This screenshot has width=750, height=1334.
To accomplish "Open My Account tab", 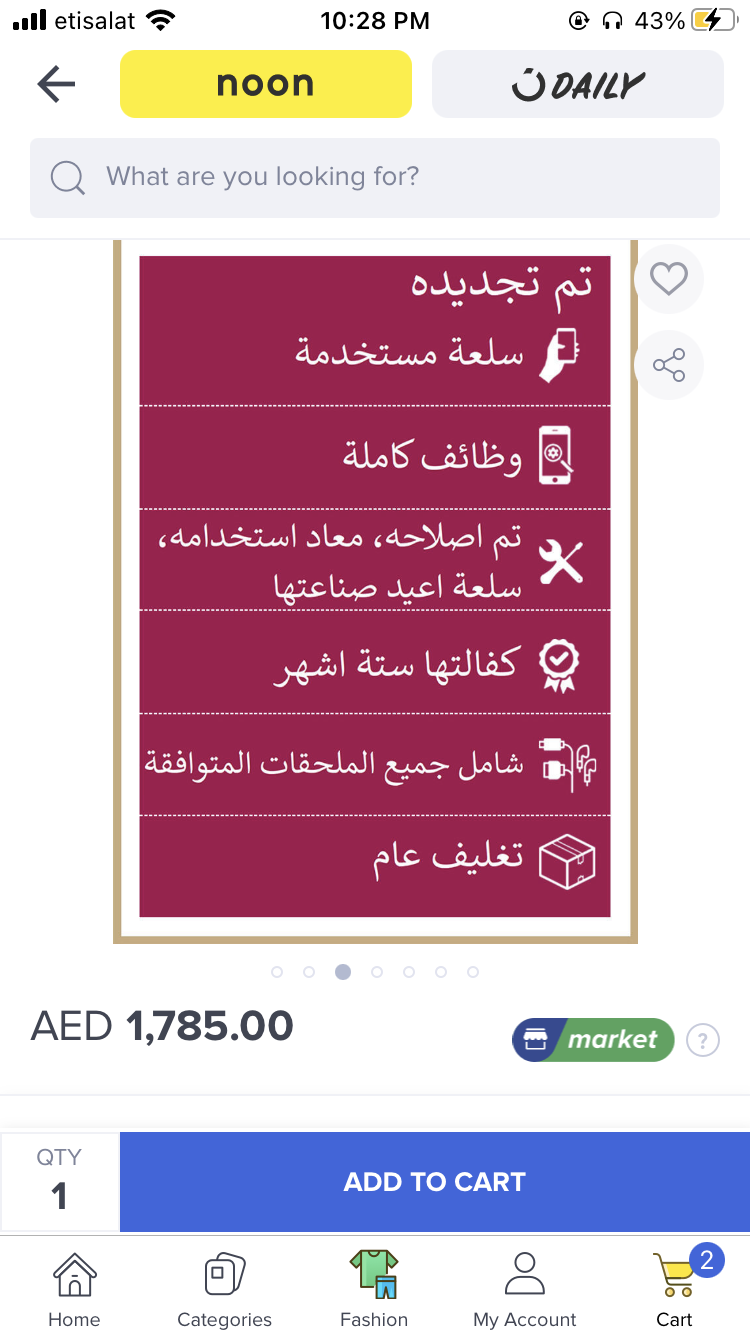I will point(524,1290).
